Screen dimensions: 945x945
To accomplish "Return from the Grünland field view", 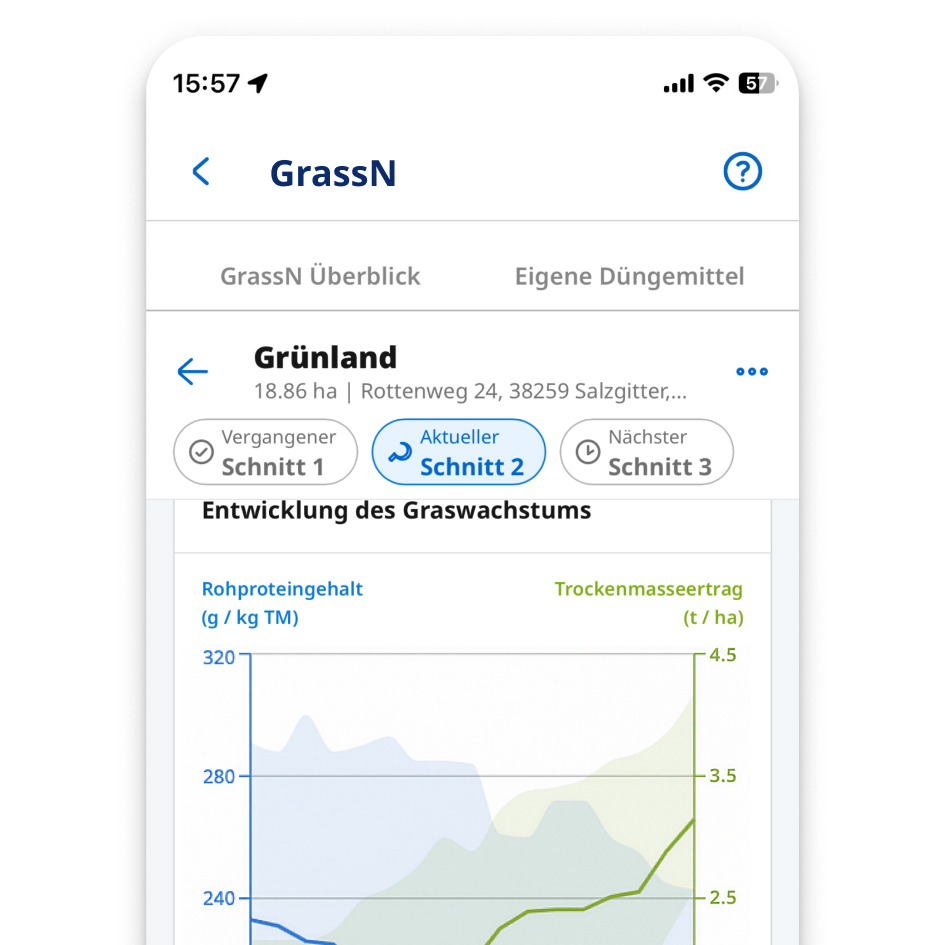I will pos(192,372).
